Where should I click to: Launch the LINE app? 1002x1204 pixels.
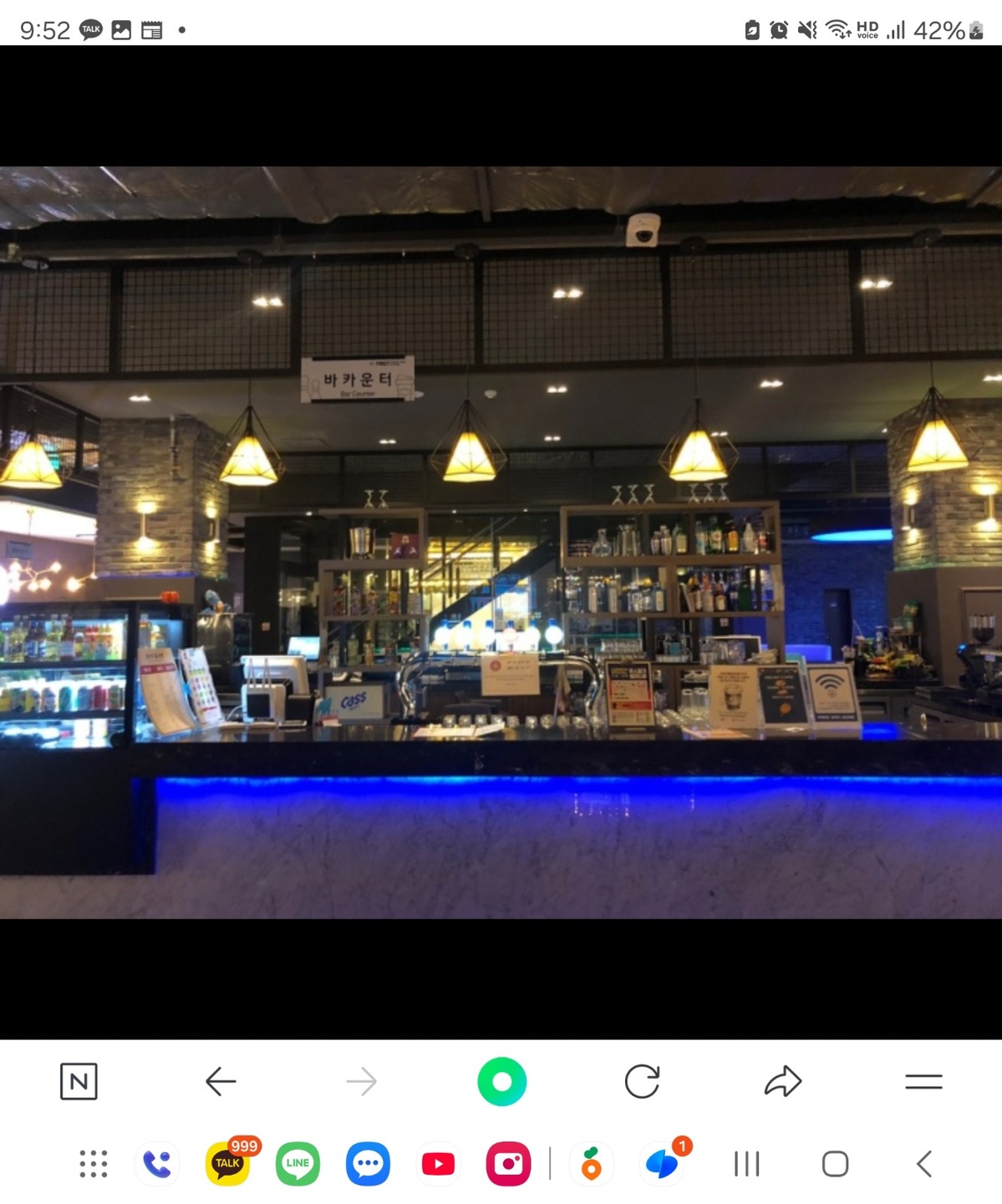pyautogui.click(x=298, y=1163)
